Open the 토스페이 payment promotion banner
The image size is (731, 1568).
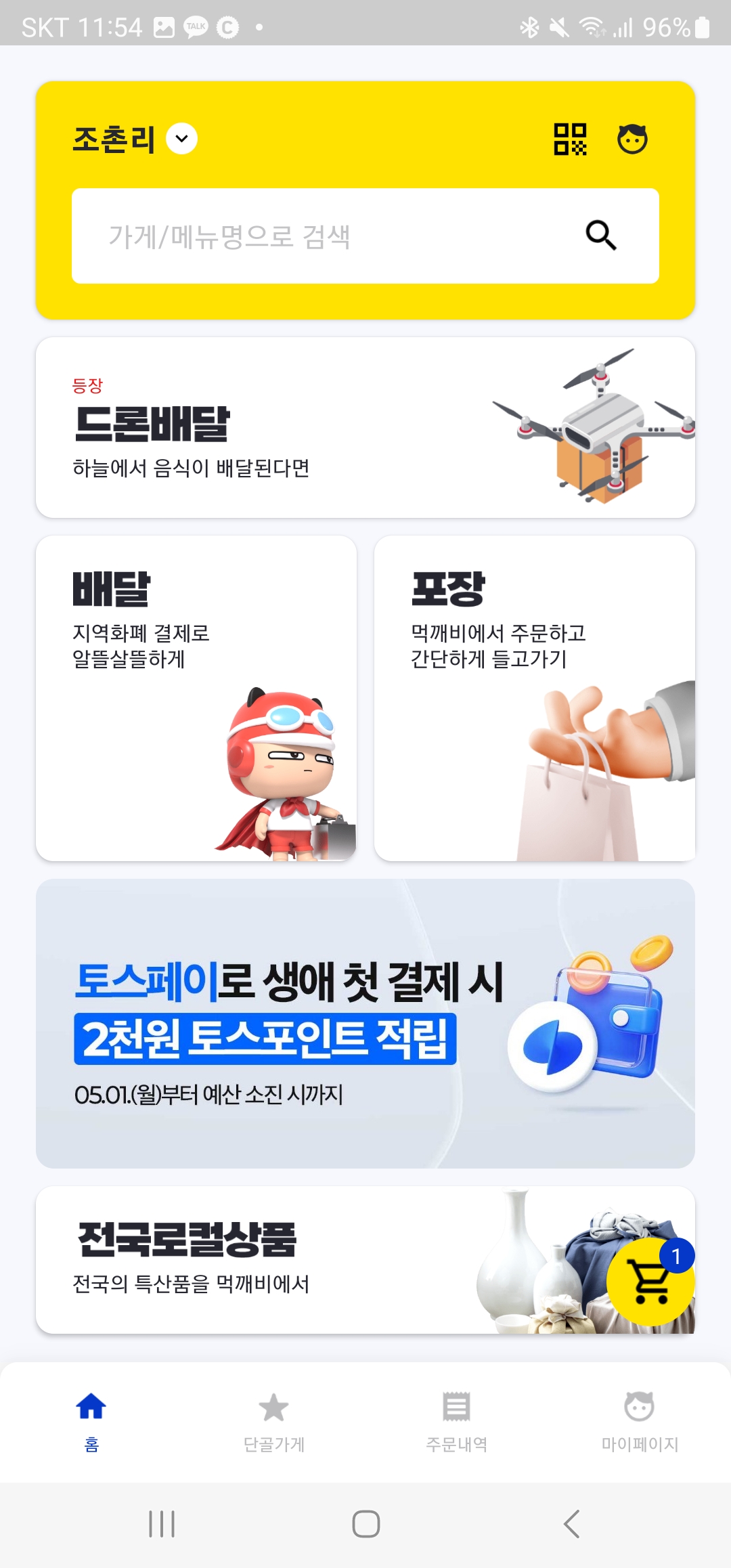coord(365,1023)
